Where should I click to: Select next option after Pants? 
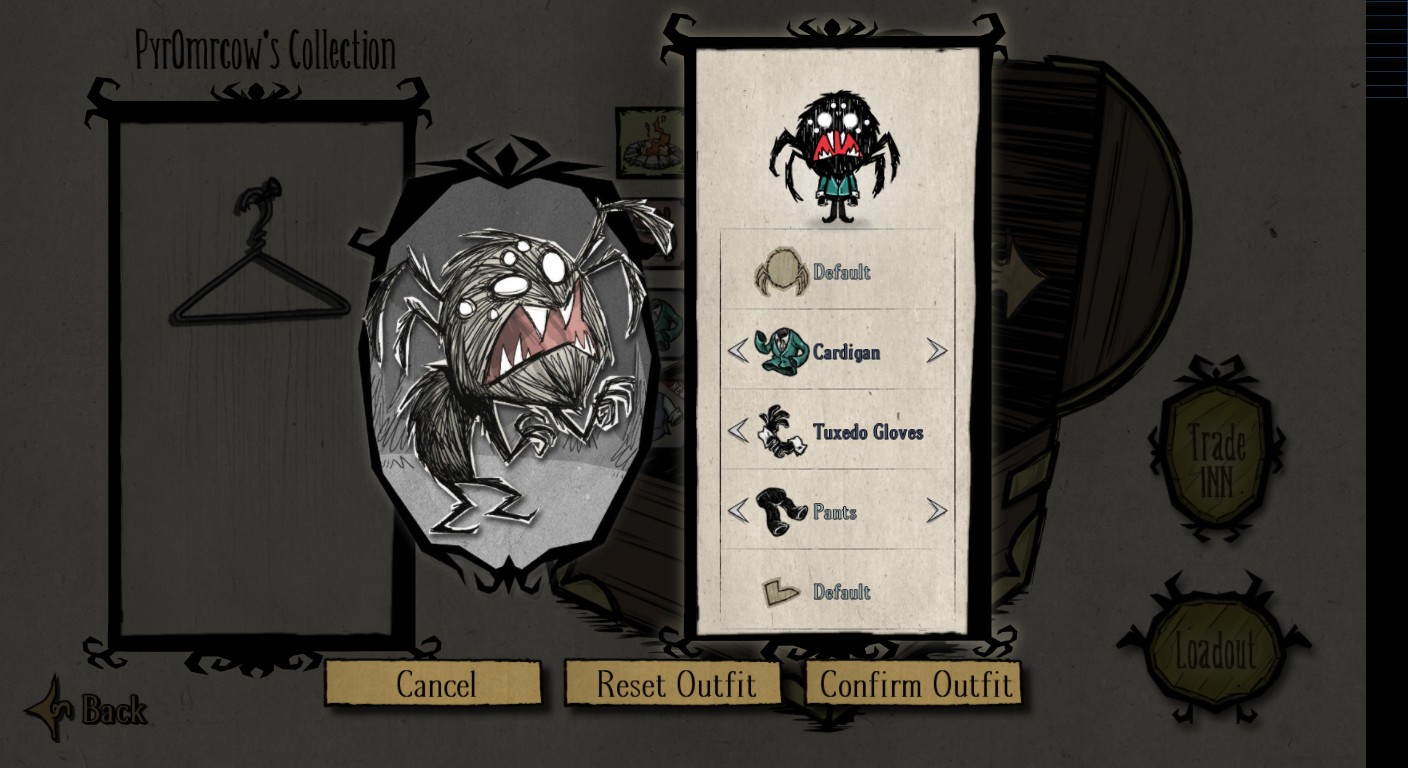936,511
